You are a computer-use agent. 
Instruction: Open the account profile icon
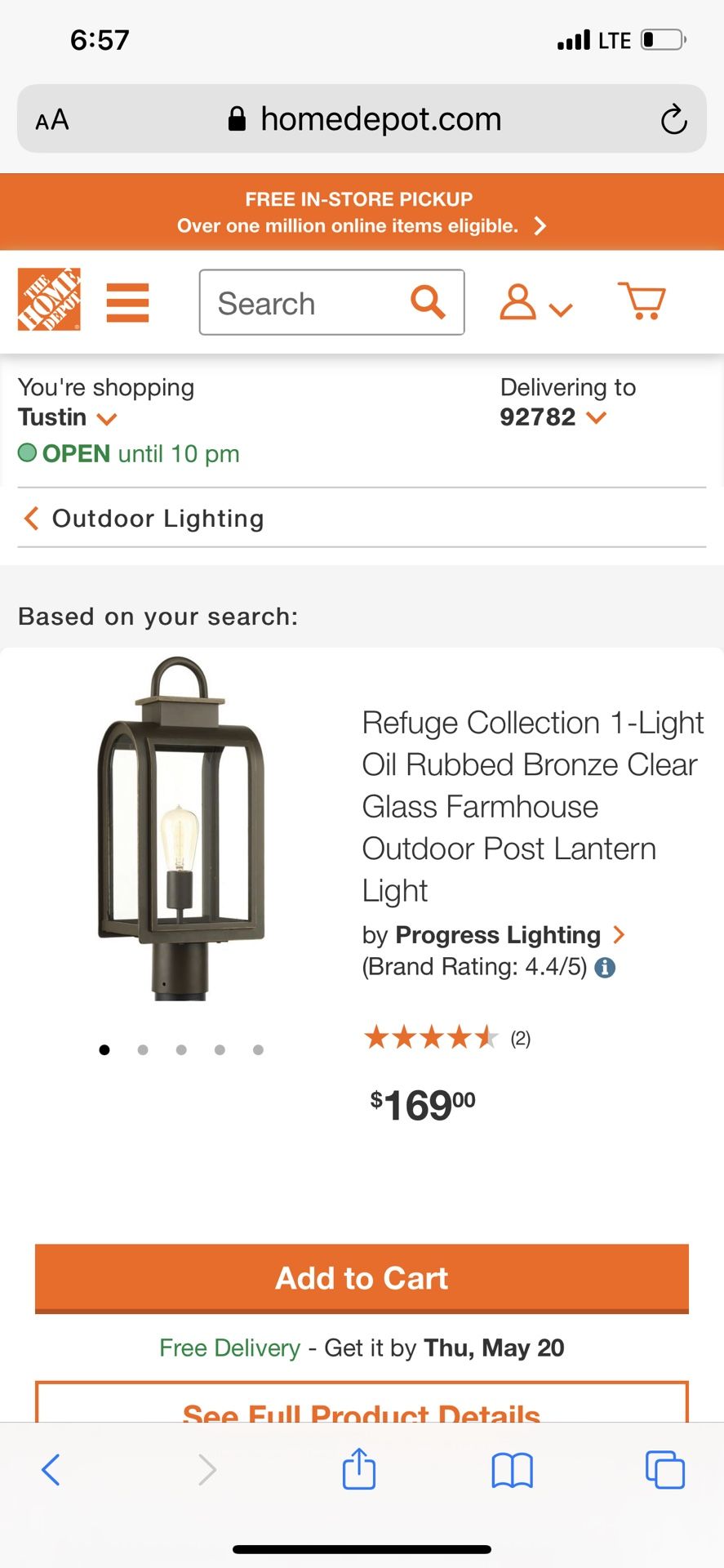tap(517, 302)
